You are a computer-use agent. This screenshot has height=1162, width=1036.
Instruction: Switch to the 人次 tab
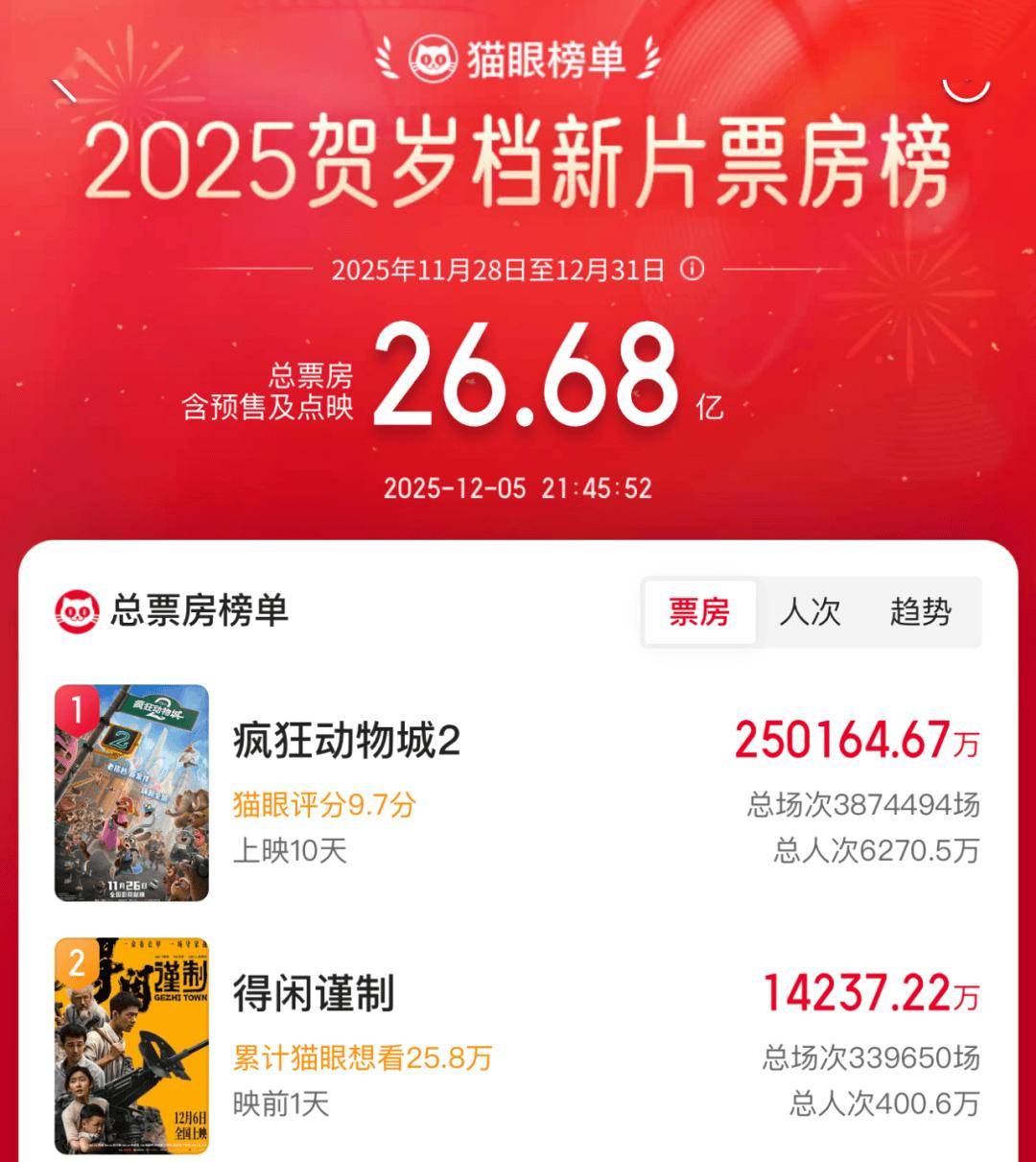[810, 612]
